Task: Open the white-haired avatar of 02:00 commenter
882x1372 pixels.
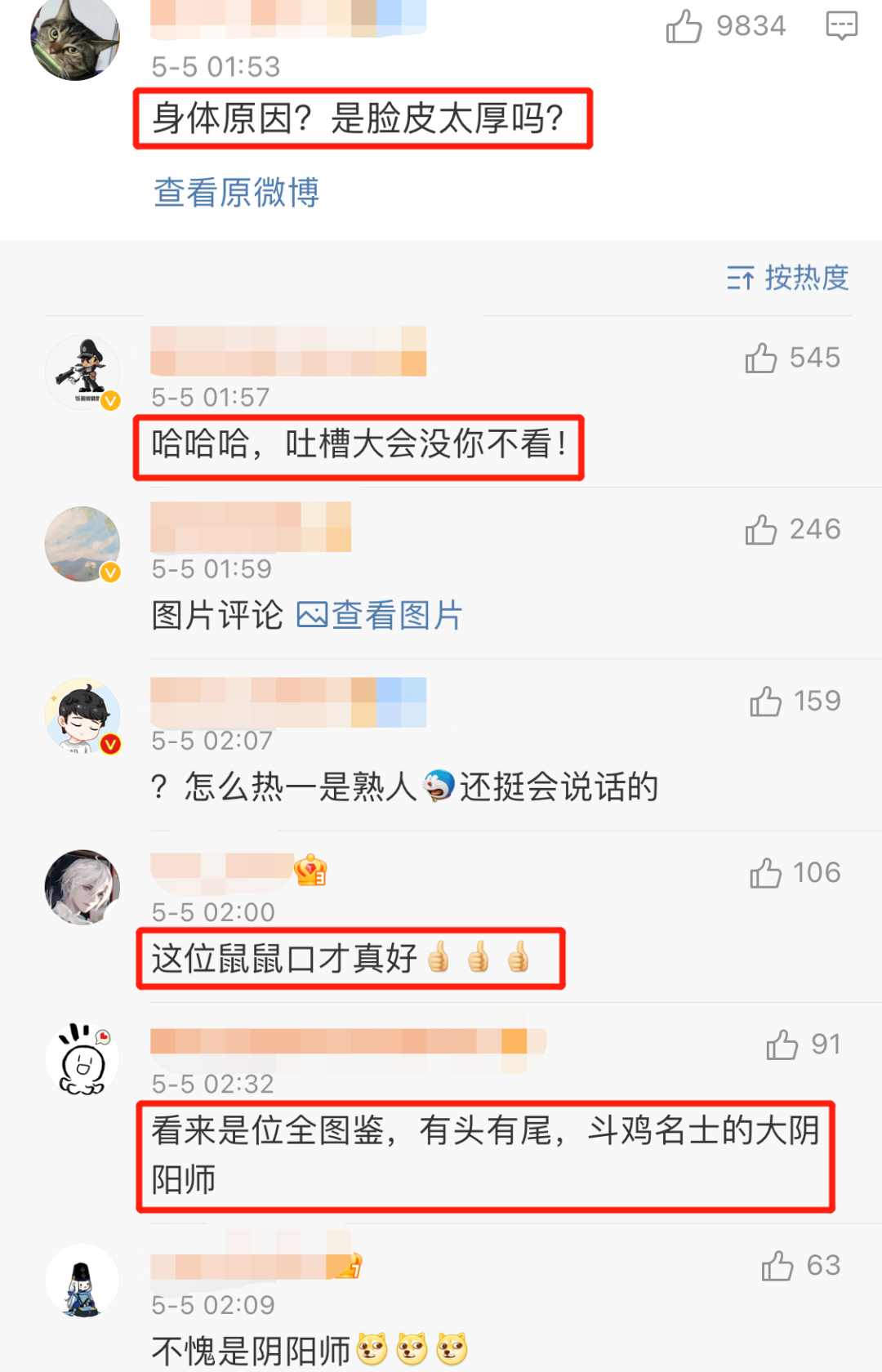Action: (x=82, y=887)
